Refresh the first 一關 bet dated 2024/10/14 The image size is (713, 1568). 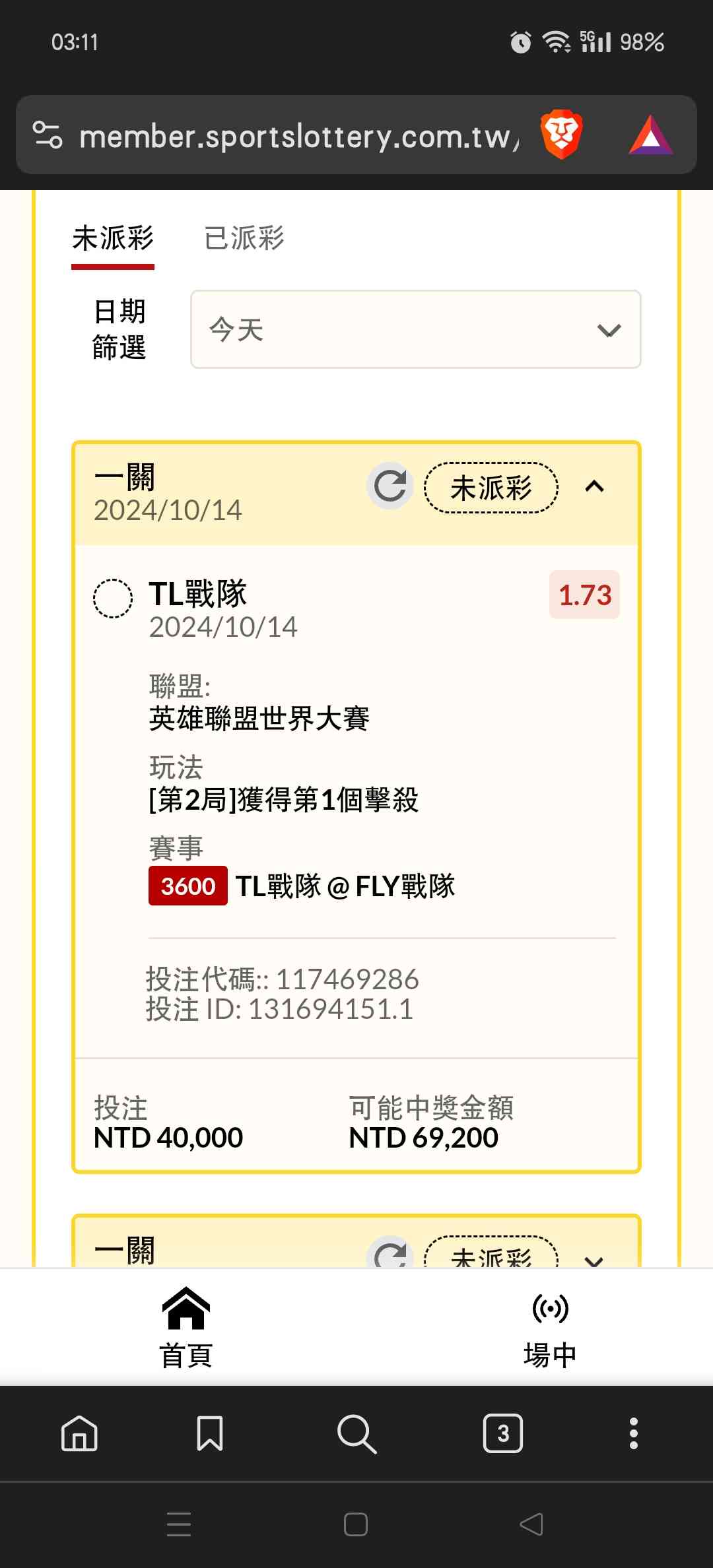click(x=390, y=486)
